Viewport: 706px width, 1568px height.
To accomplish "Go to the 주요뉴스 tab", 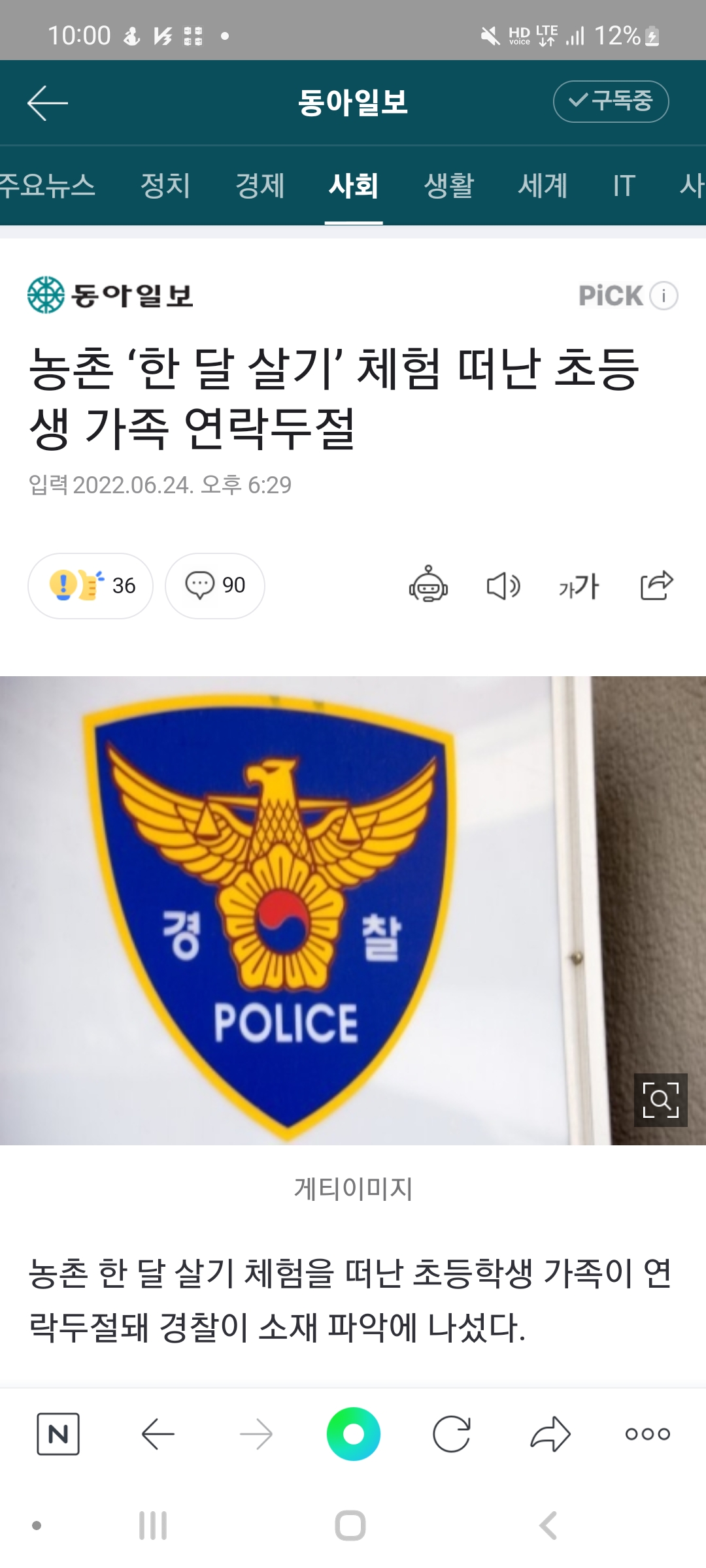I will (x=47, y=186).
